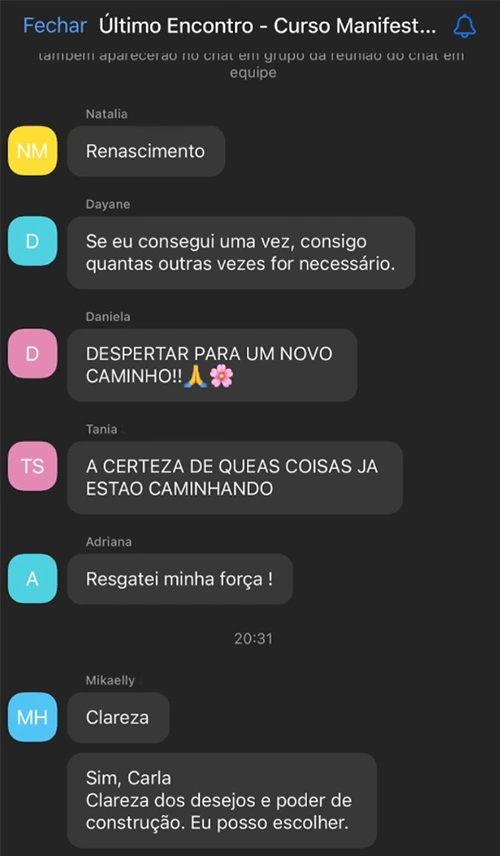Tap Mikaelly's MH avatar
Viewport: 500px width, 856px height.
(32, 717)
